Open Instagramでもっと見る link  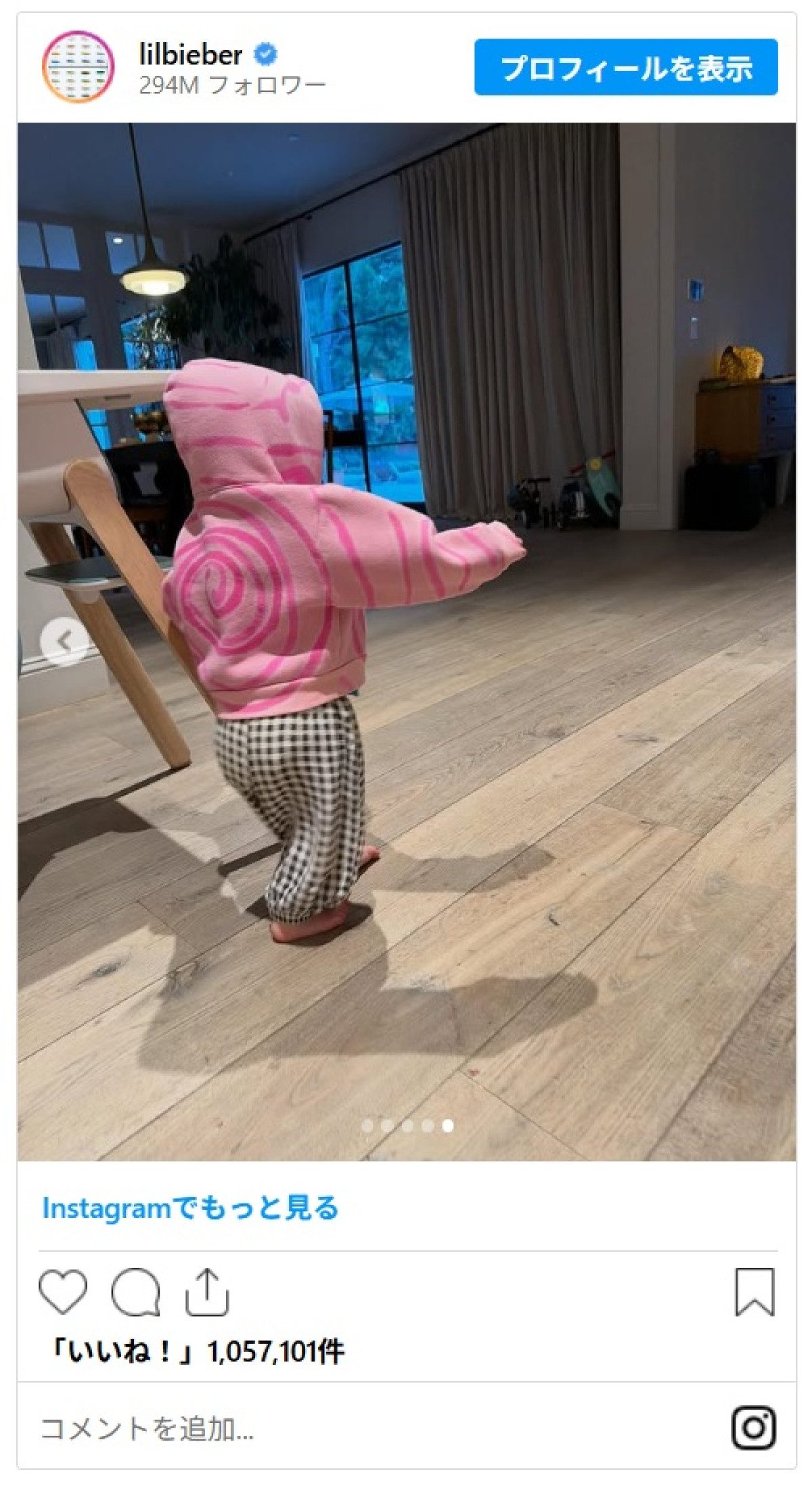(190, 1208)
